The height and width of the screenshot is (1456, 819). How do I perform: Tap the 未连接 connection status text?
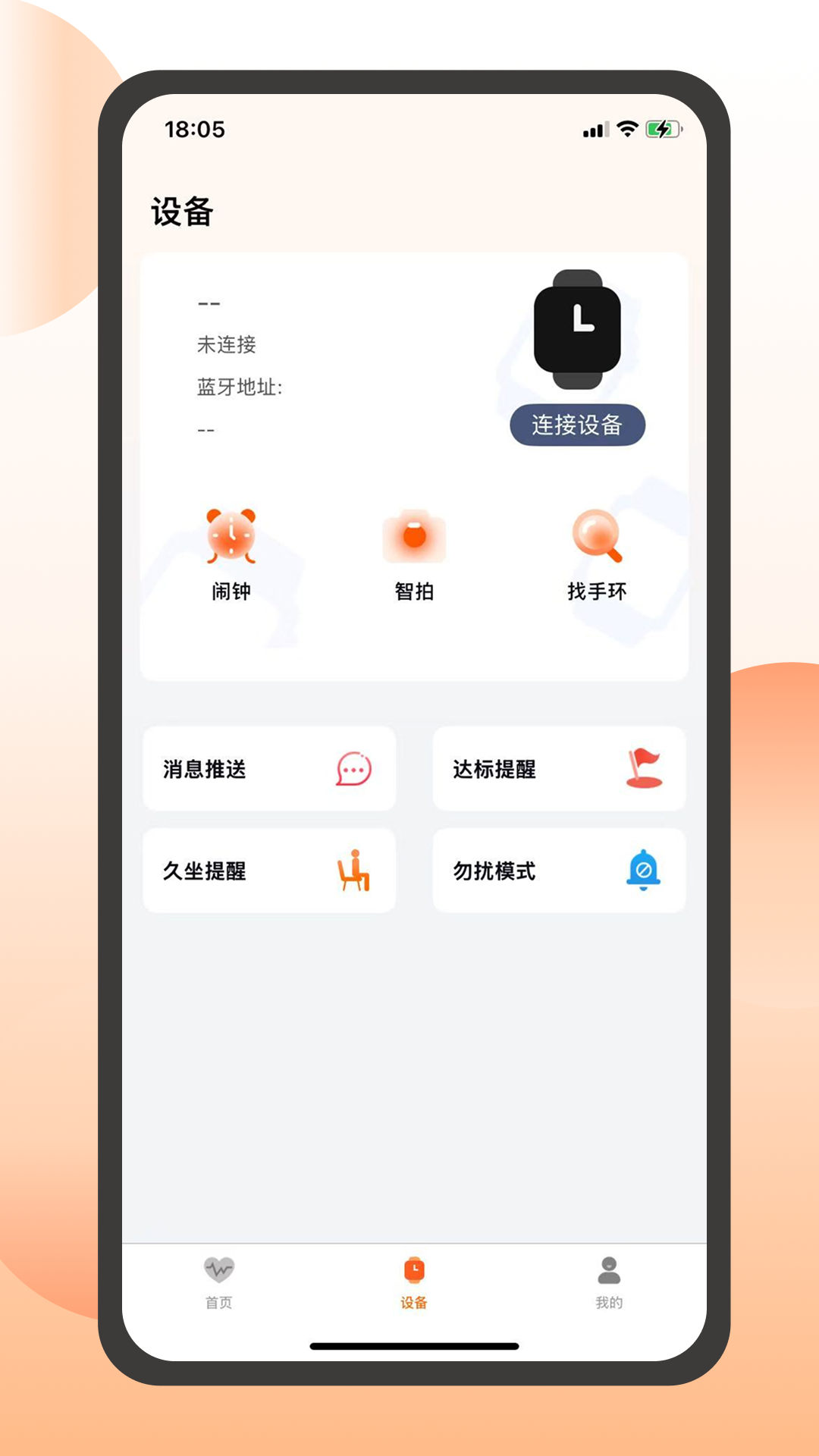click(227, 345)
